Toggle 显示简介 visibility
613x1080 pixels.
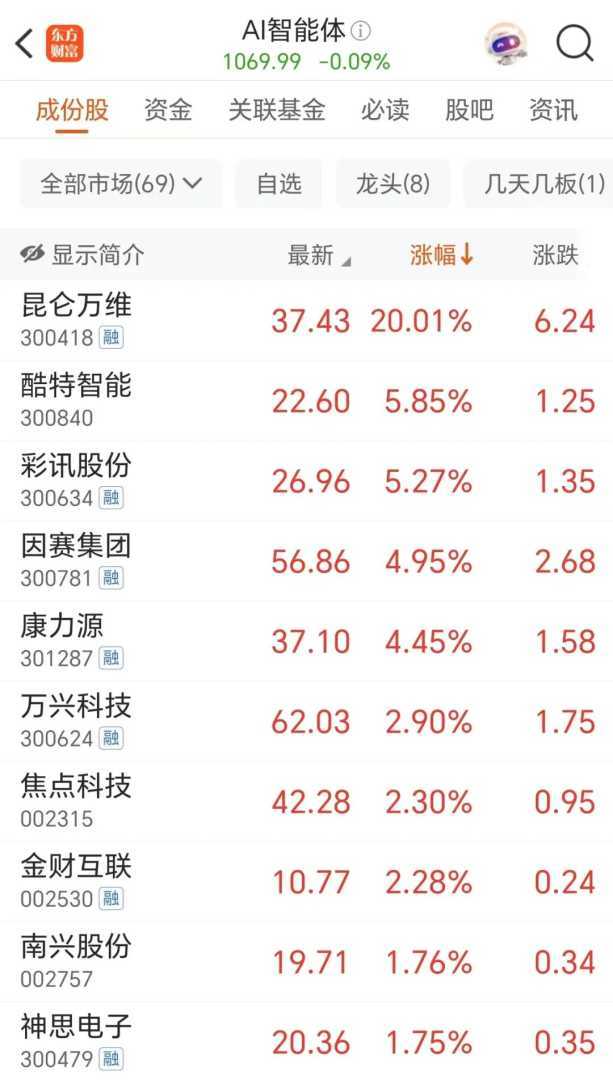coord(83,255)
